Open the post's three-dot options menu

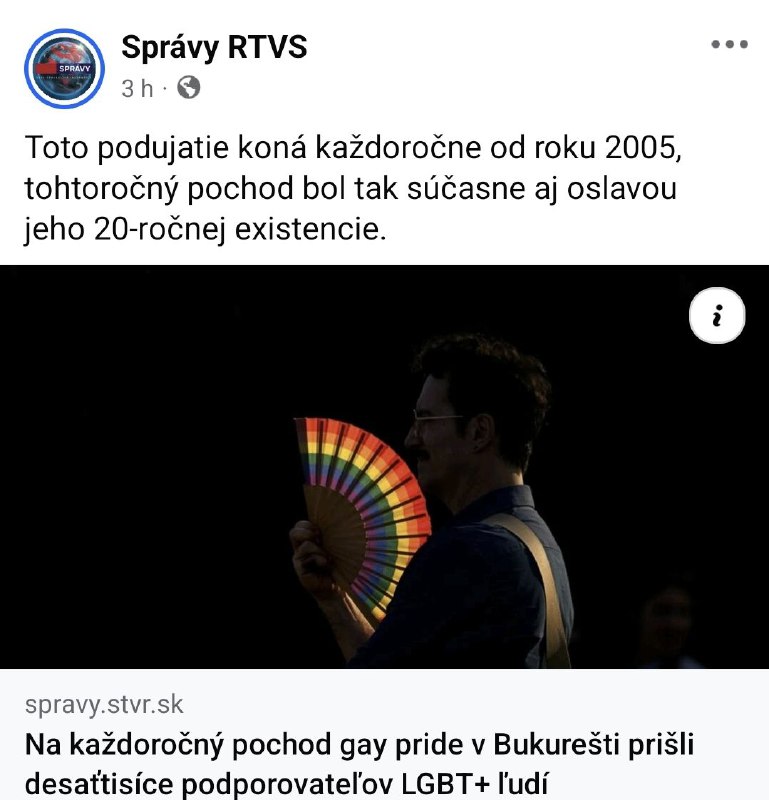[x=729, y=45]
